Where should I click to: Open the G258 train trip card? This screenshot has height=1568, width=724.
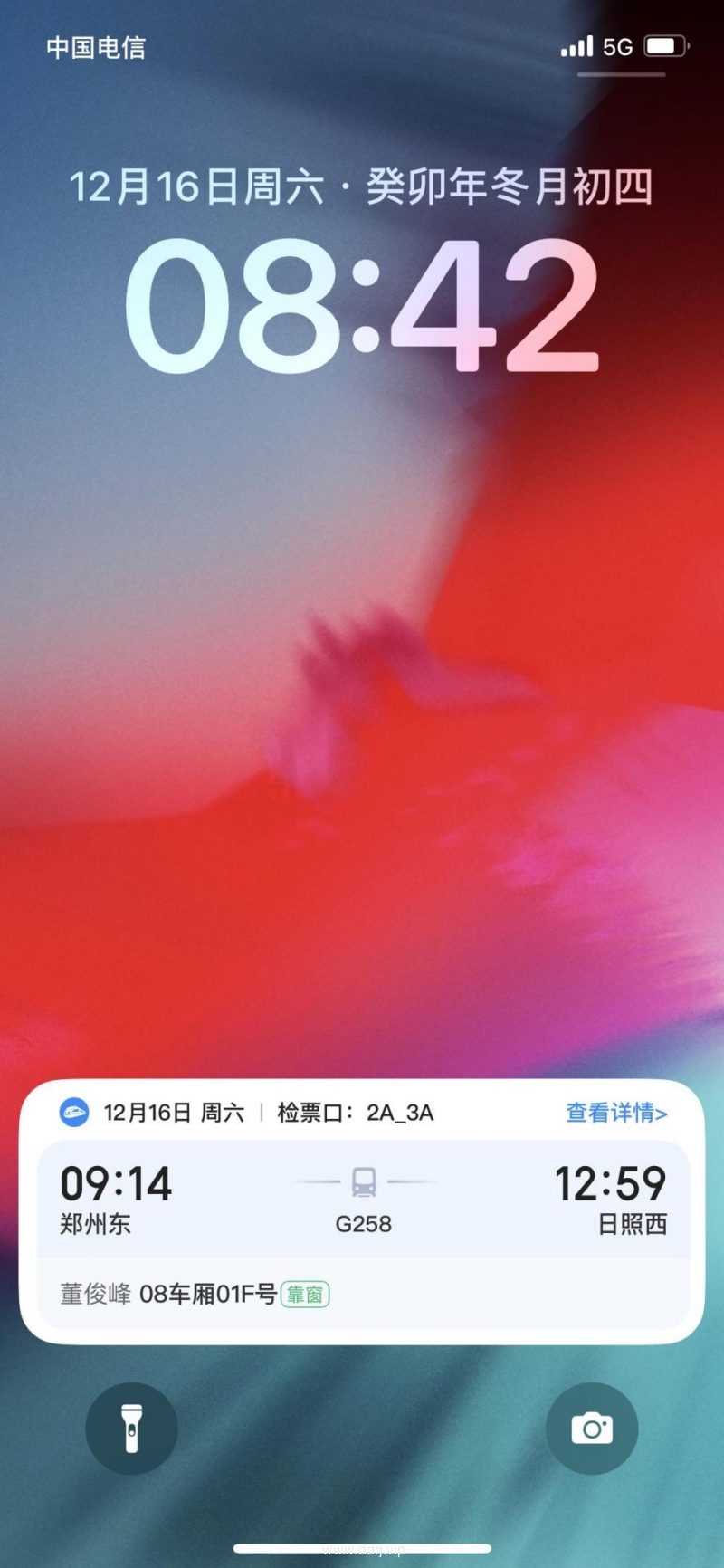click(363, 1200)
